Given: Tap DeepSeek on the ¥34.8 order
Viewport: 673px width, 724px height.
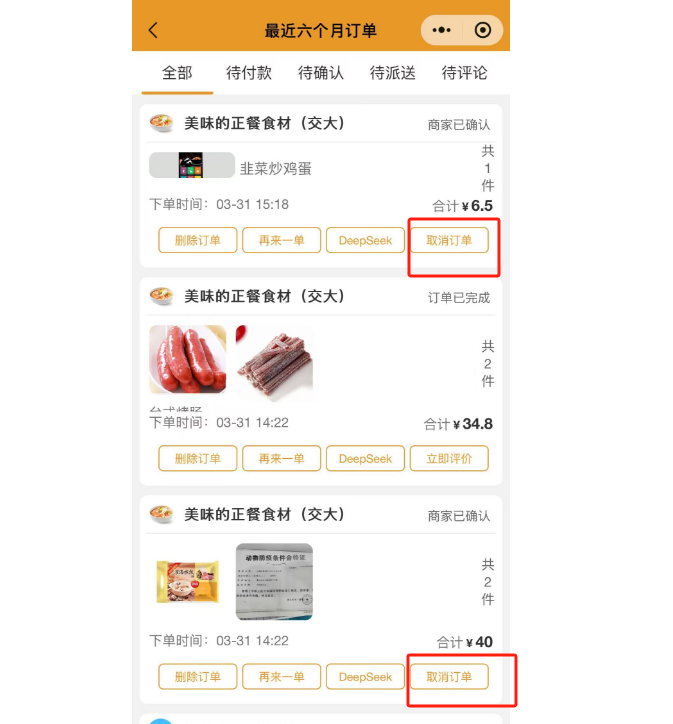Looking at the screenshot, I should click(365, 458).
